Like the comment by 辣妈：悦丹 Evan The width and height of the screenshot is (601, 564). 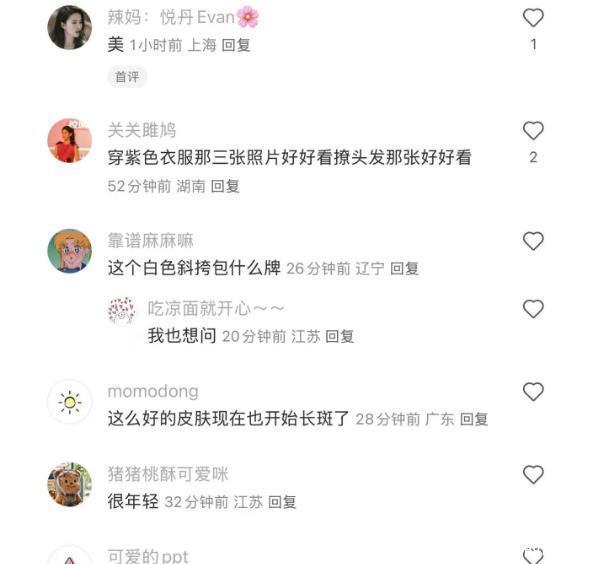click(533, 18)
